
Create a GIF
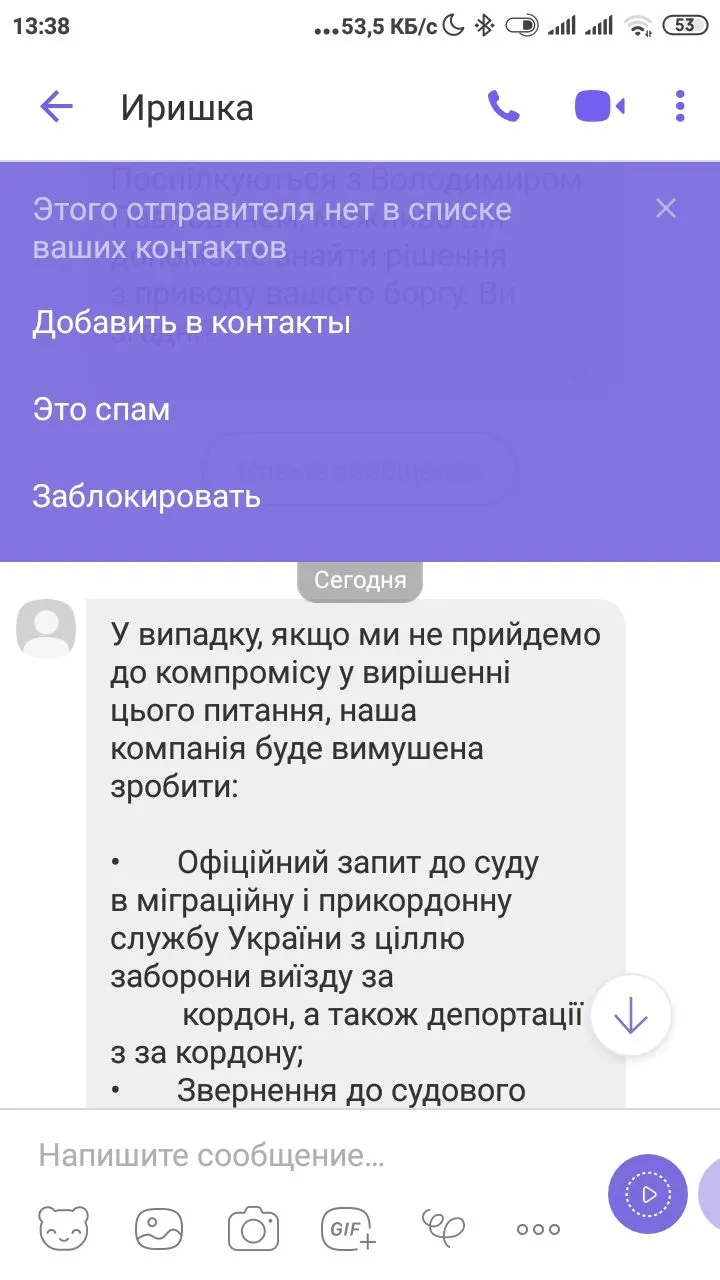[x=348, y=1229]
